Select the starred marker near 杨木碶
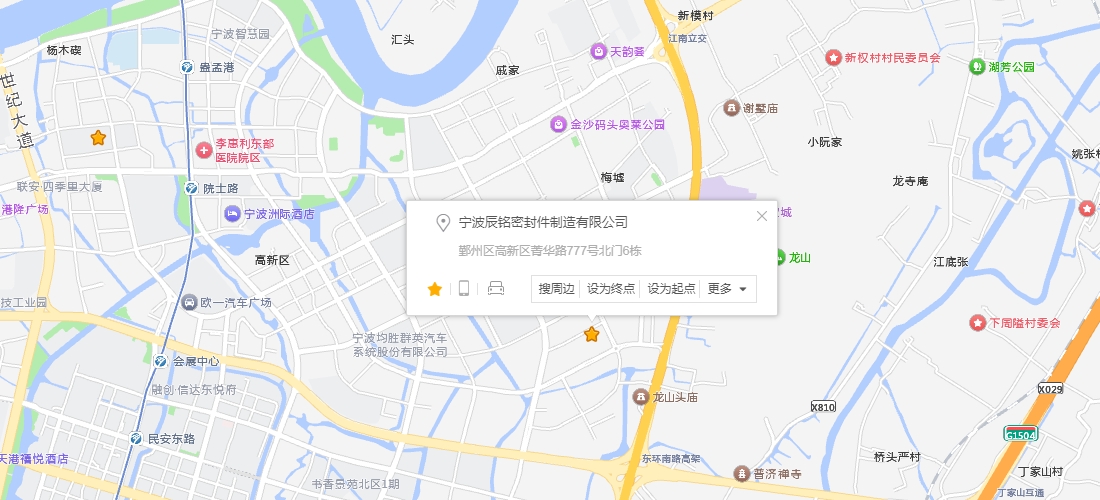This screenshot has height=500, width=1100. point(98,138)
